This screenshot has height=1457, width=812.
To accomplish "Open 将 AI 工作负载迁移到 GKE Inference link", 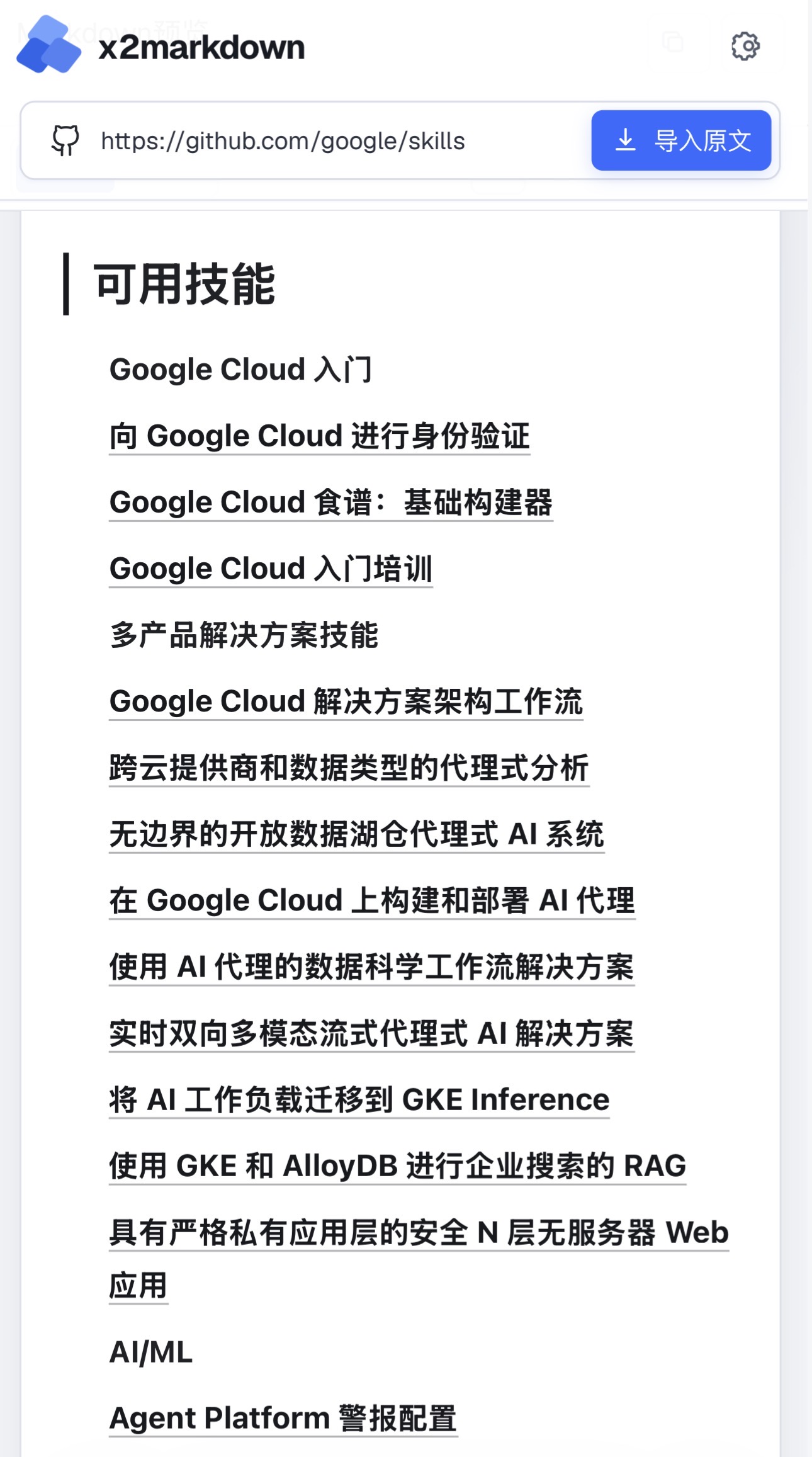I will point(359,1100).
